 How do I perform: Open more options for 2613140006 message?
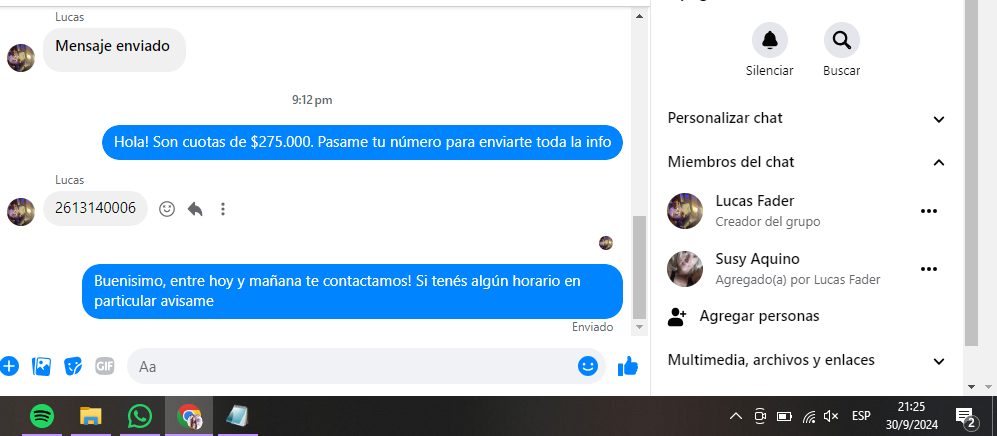point(223,209)
